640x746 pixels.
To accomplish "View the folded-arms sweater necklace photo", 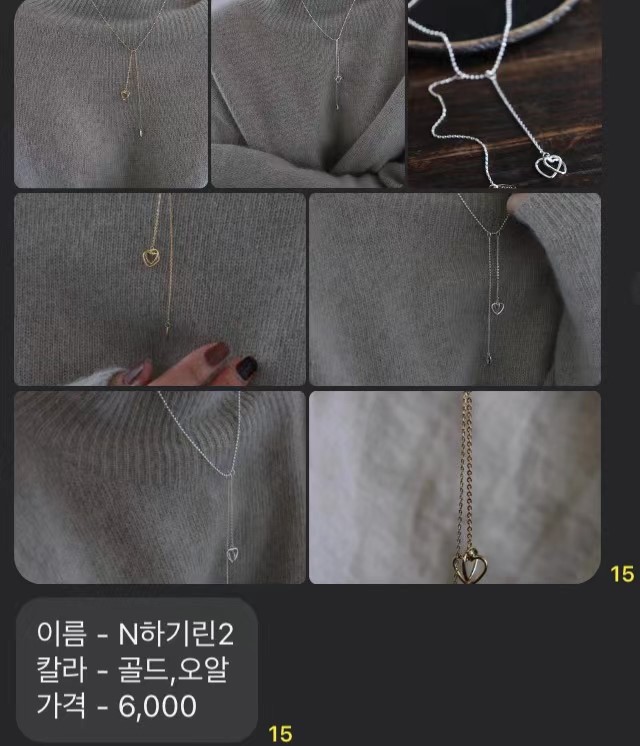I will click(x=307, y=93).
